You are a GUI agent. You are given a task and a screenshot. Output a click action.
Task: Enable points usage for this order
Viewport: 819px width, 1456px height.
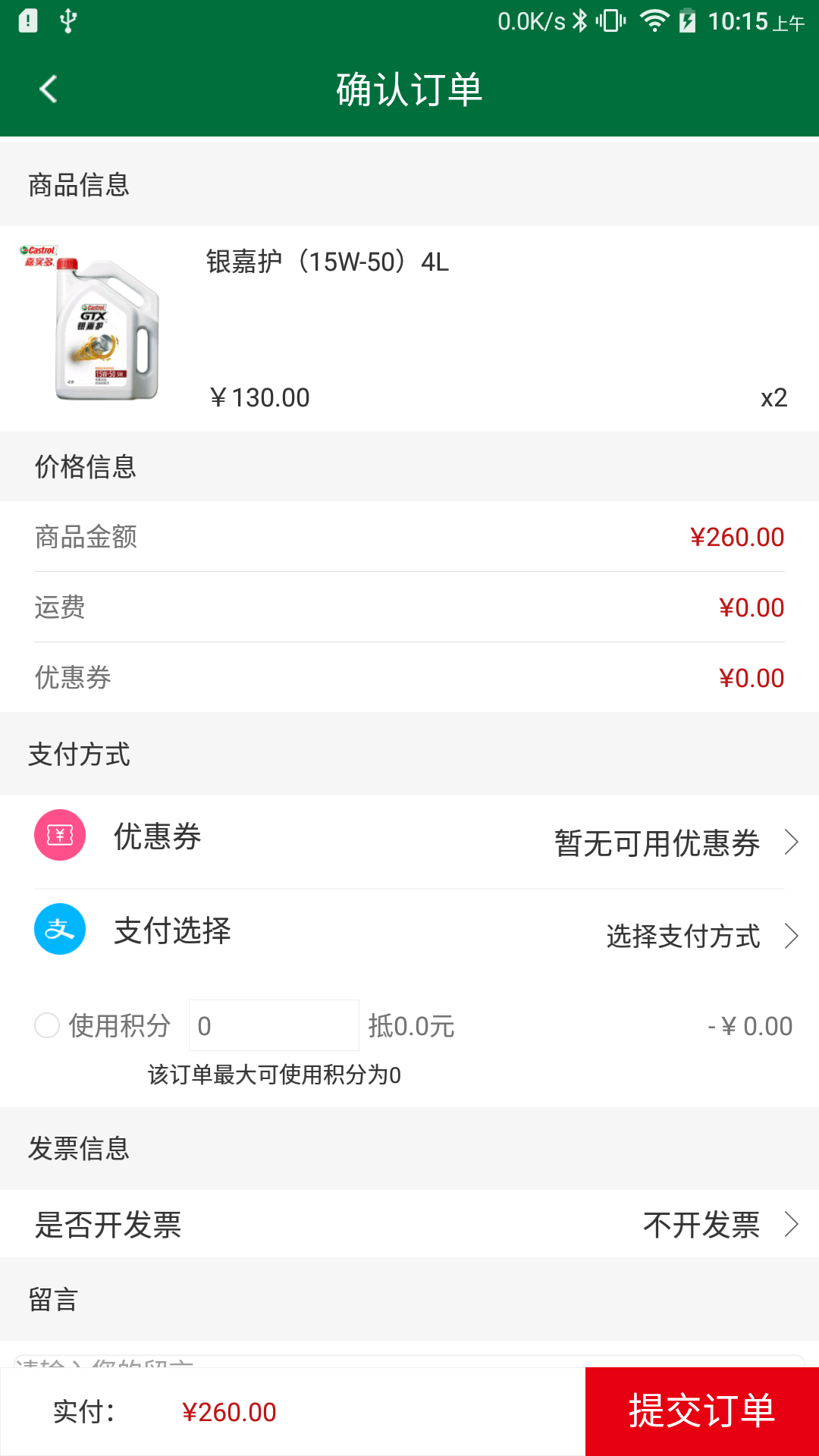(x=46, y=1025)
